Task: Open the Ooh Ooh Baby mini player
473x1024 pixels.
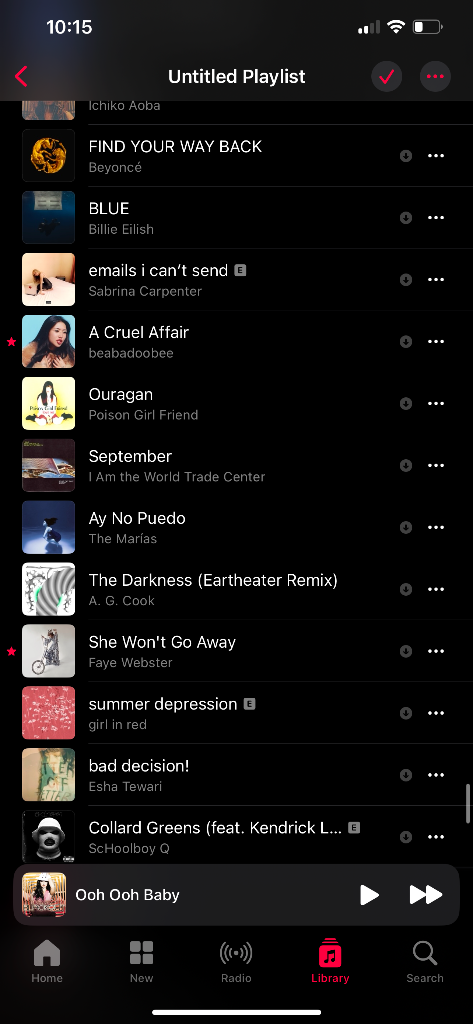Action: click(183, 895)
